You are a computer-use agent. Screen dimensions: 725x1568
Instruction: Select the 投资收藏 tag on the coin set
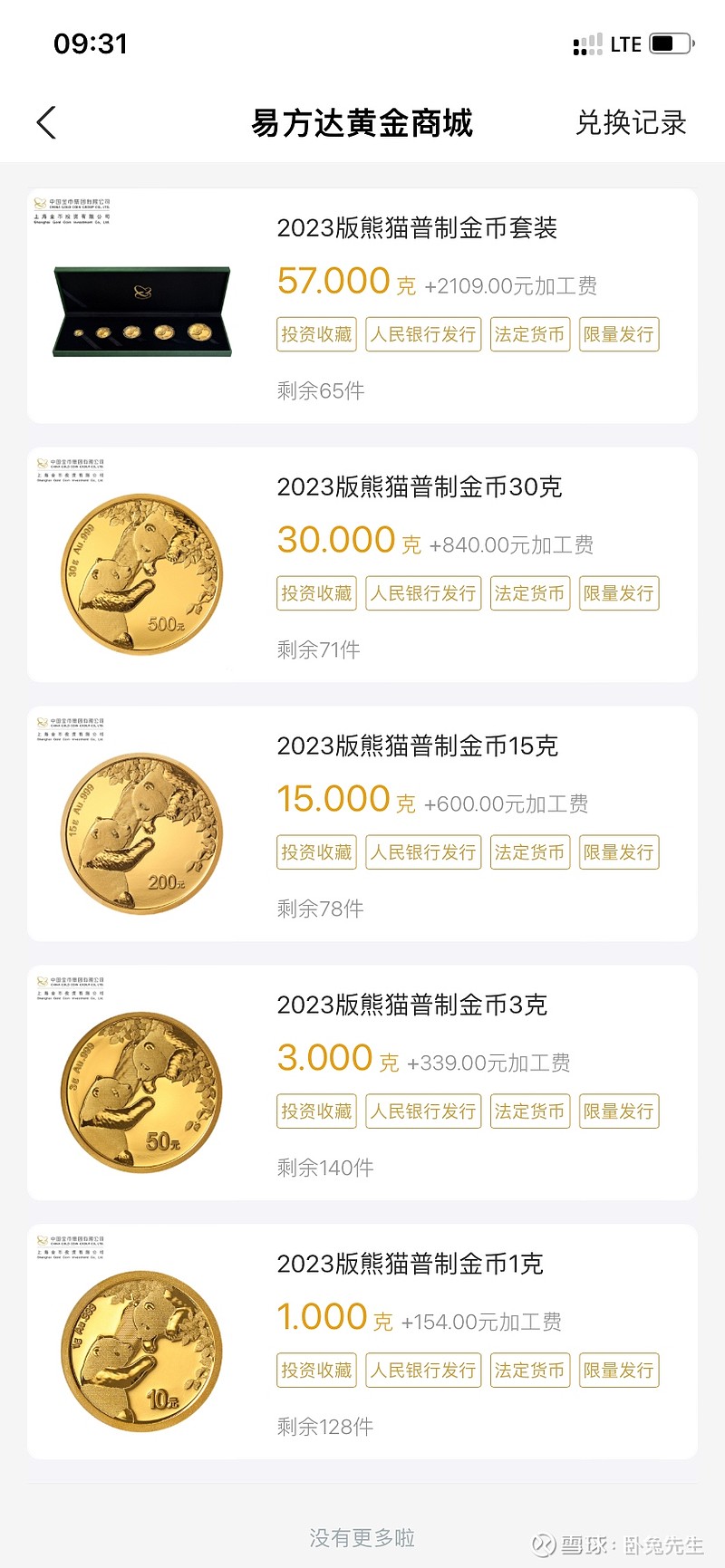[315, 334]
